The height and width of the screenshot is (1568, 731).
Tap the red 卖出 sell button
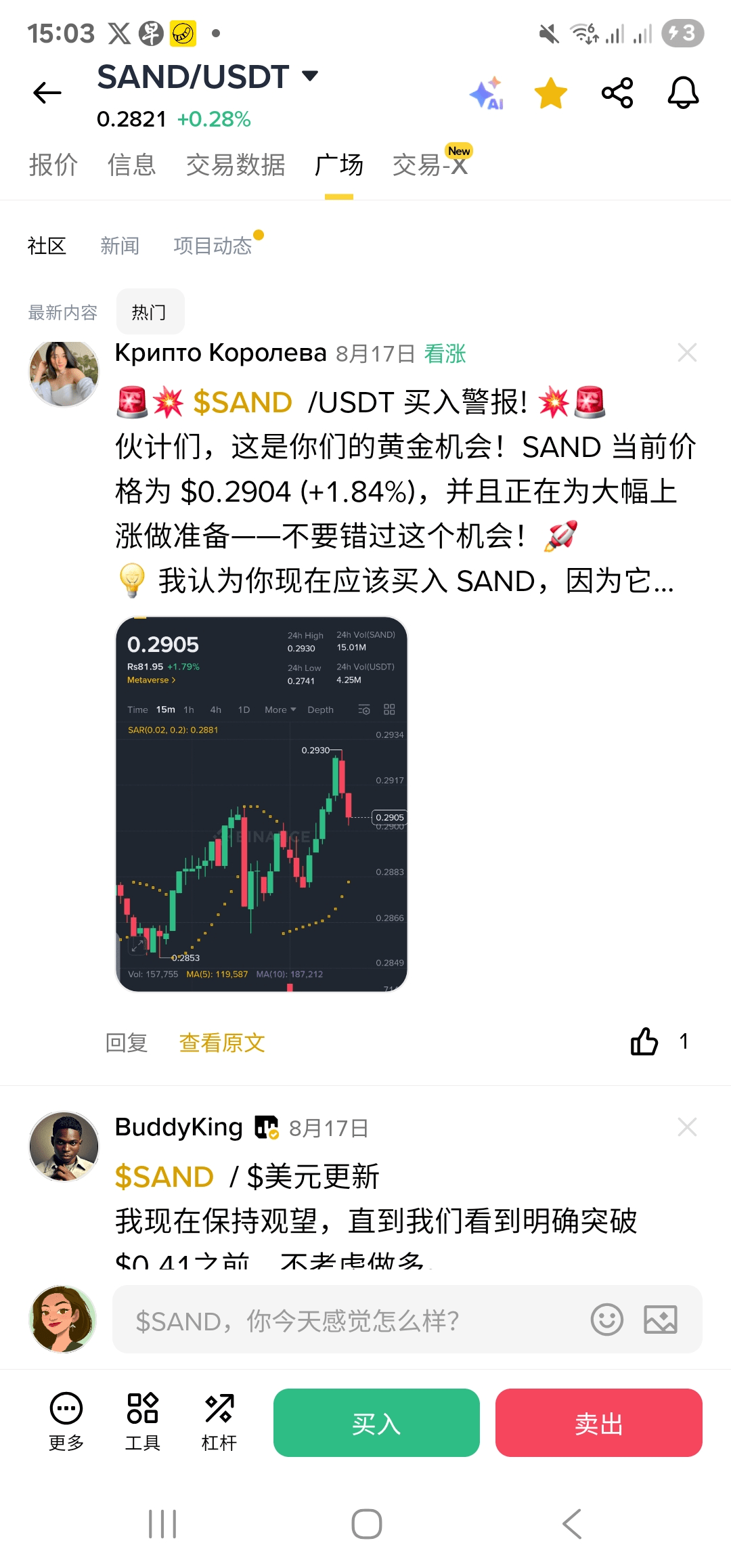[598, 1423]
